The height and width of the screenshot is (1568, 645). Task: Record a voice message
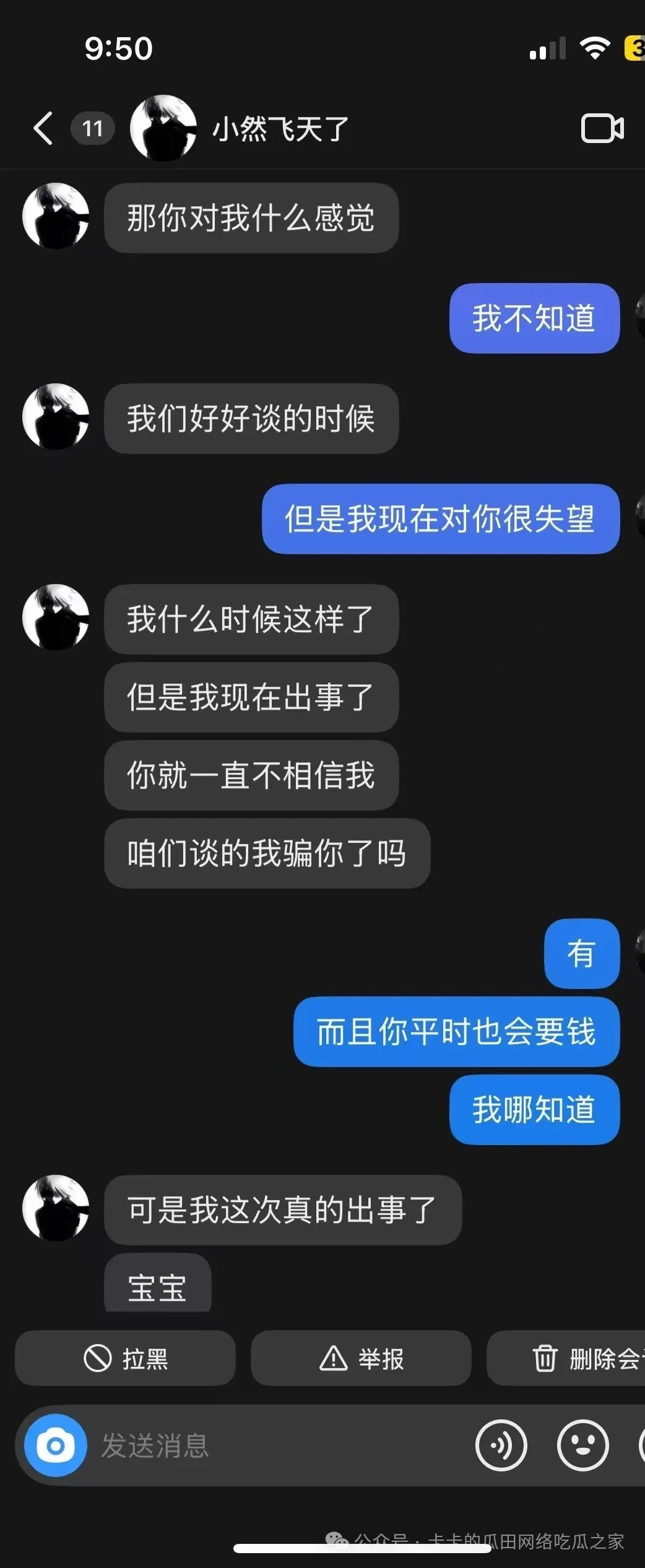pyautogui.click(x=501, y=1446)
